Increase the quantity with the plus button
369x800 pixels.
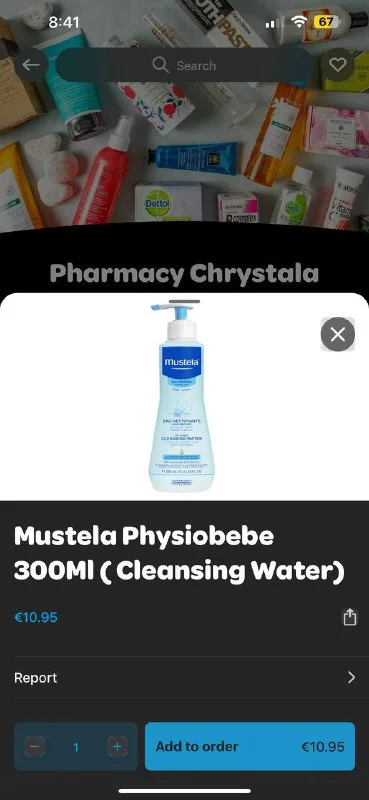point(117,747)
